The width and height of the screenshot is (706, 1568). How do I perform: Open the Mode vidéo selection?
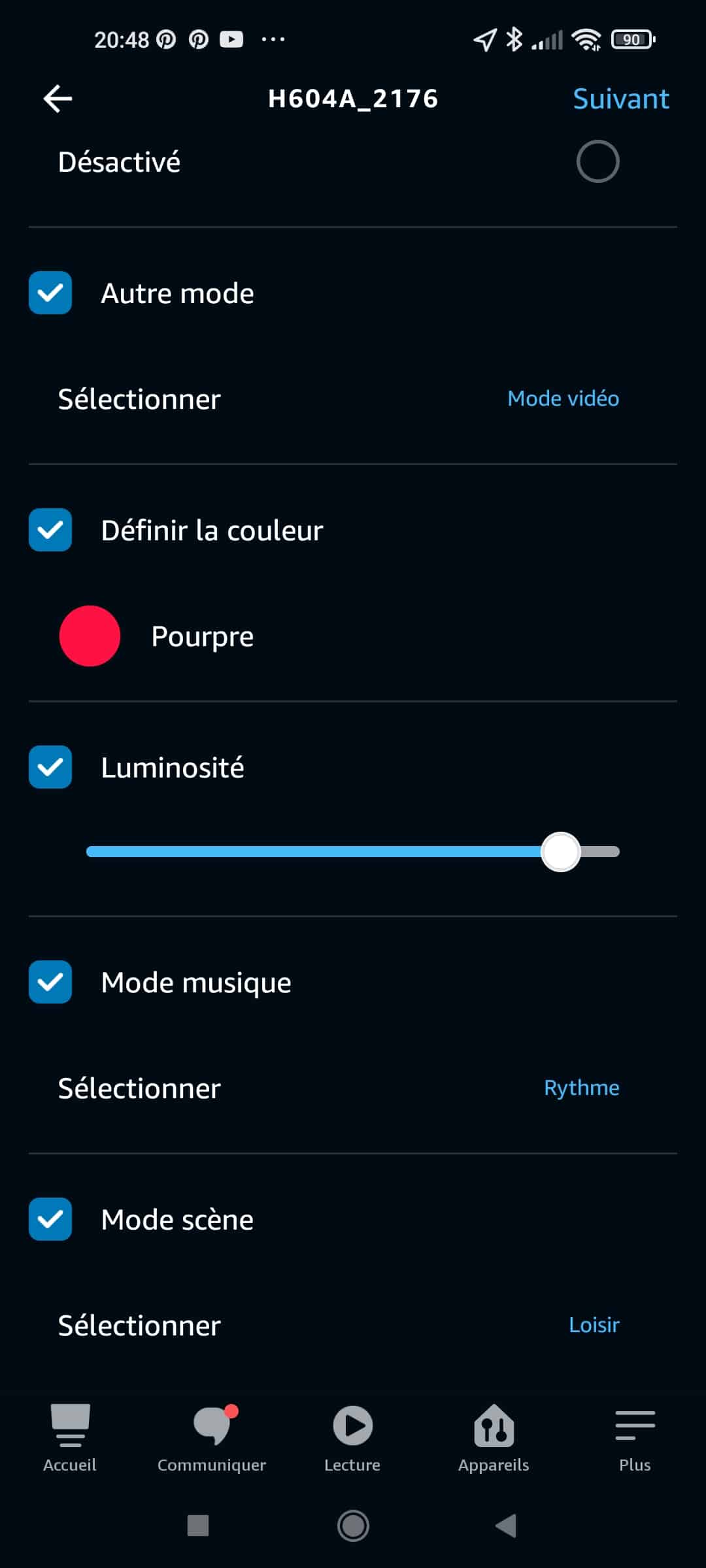[x=563, y=399]
